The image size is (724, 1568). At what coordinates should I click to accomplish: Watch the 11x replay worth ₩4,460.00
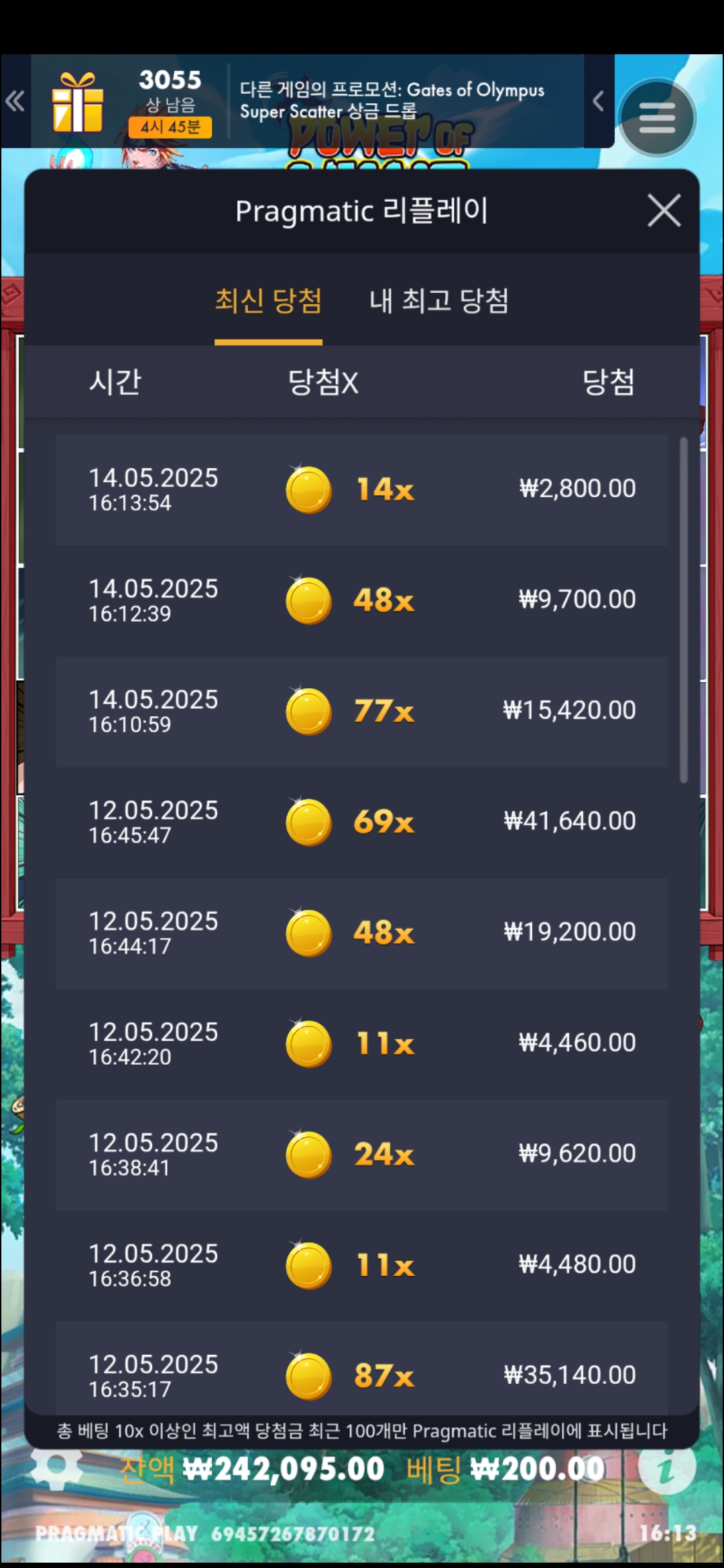[x=361, y=1044]
